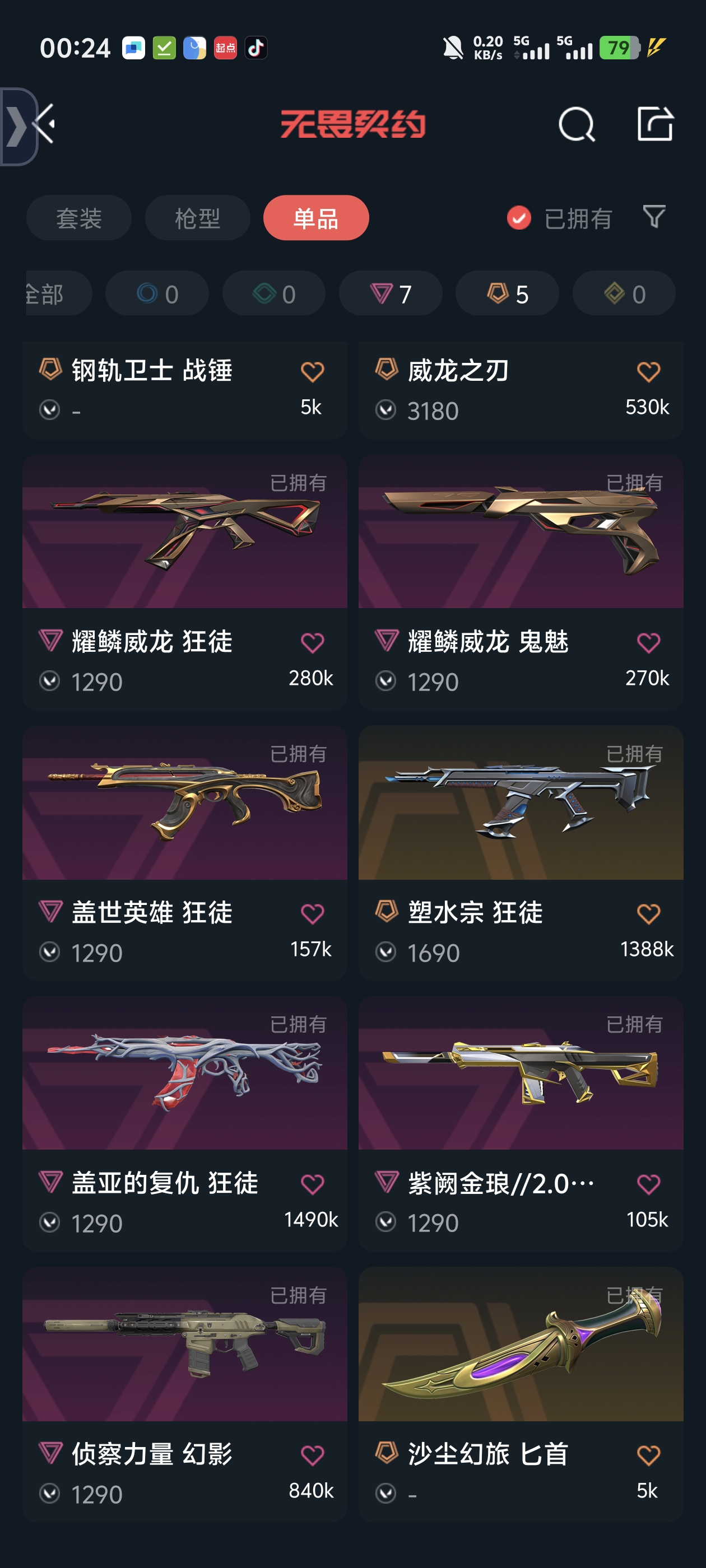Open the funnel filter icon

click(654, 217)
